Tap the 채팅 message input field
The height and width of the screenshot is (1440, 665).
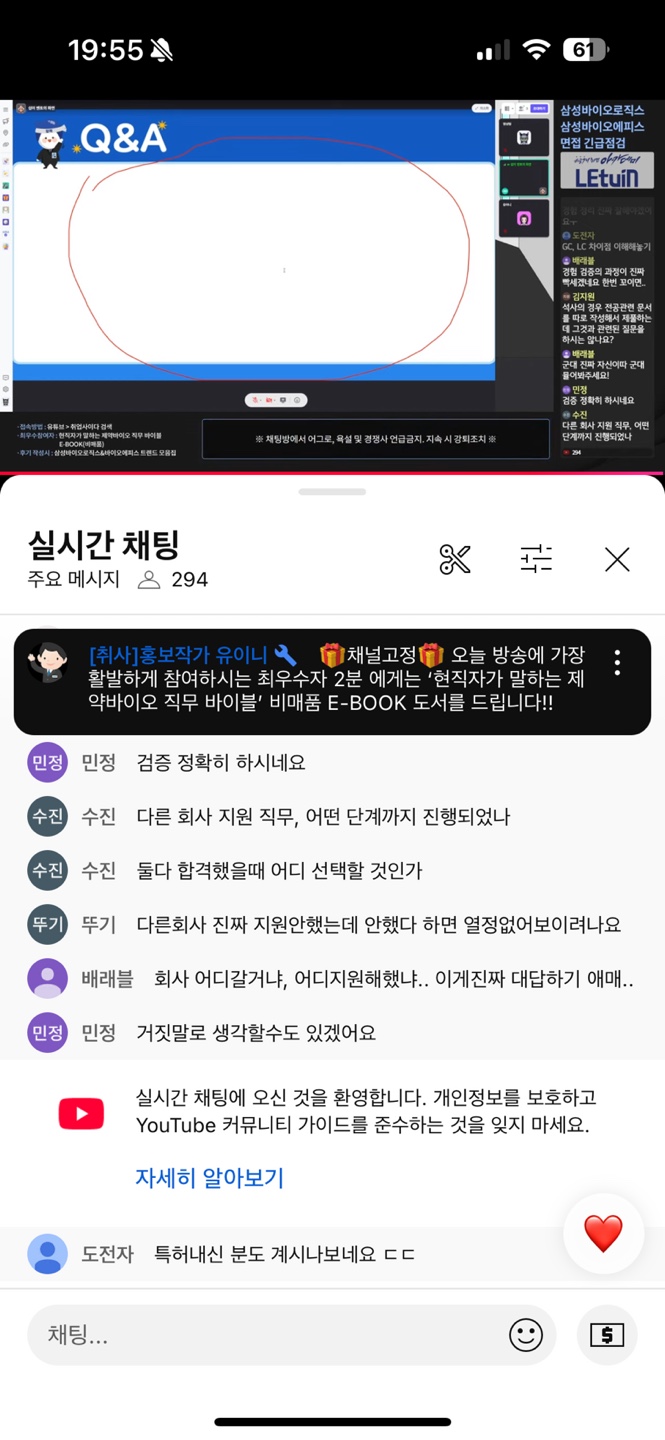(x=270, y=1335)
